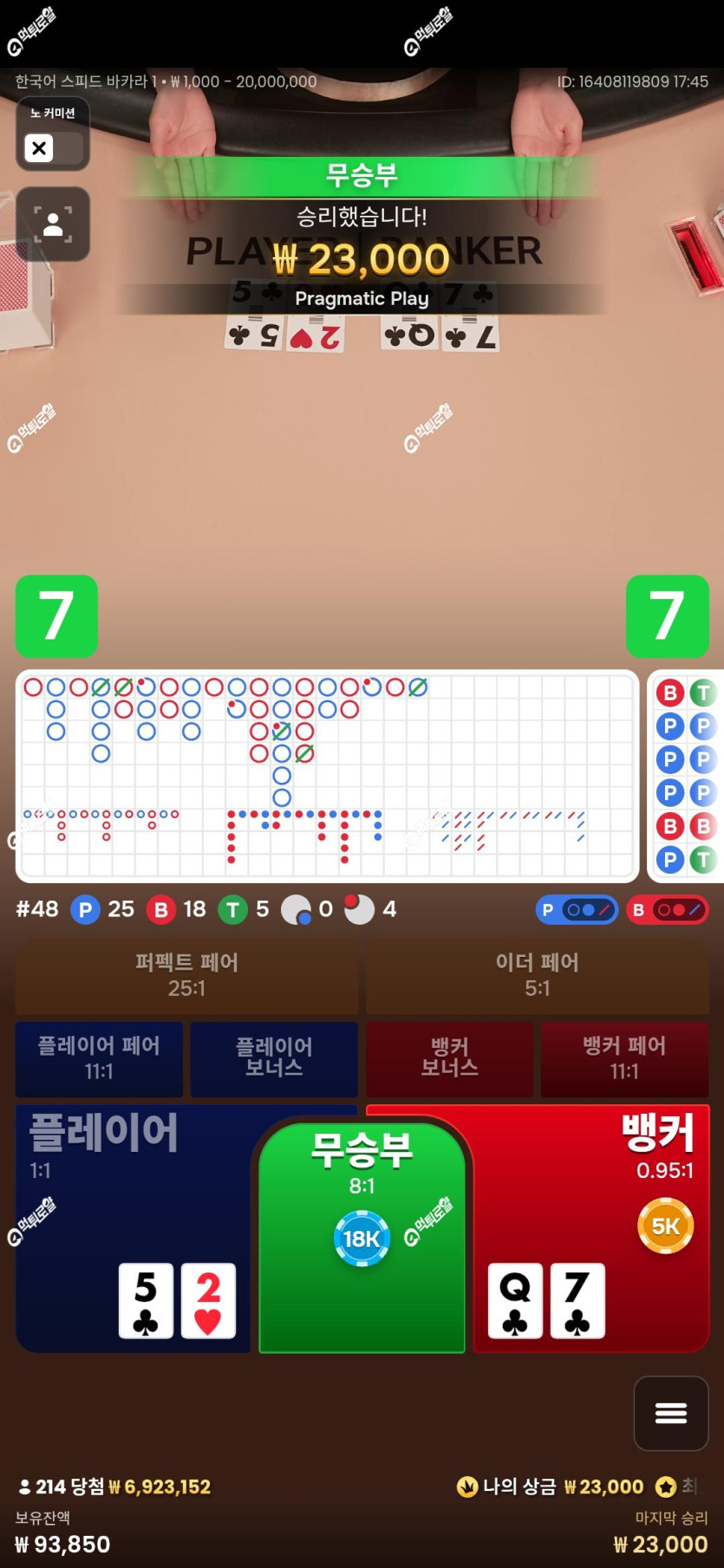This screenshot has height=1568, width=724.
Task: Select the 뱅커 페어 11:1 bet
Action: point(624,1058)
